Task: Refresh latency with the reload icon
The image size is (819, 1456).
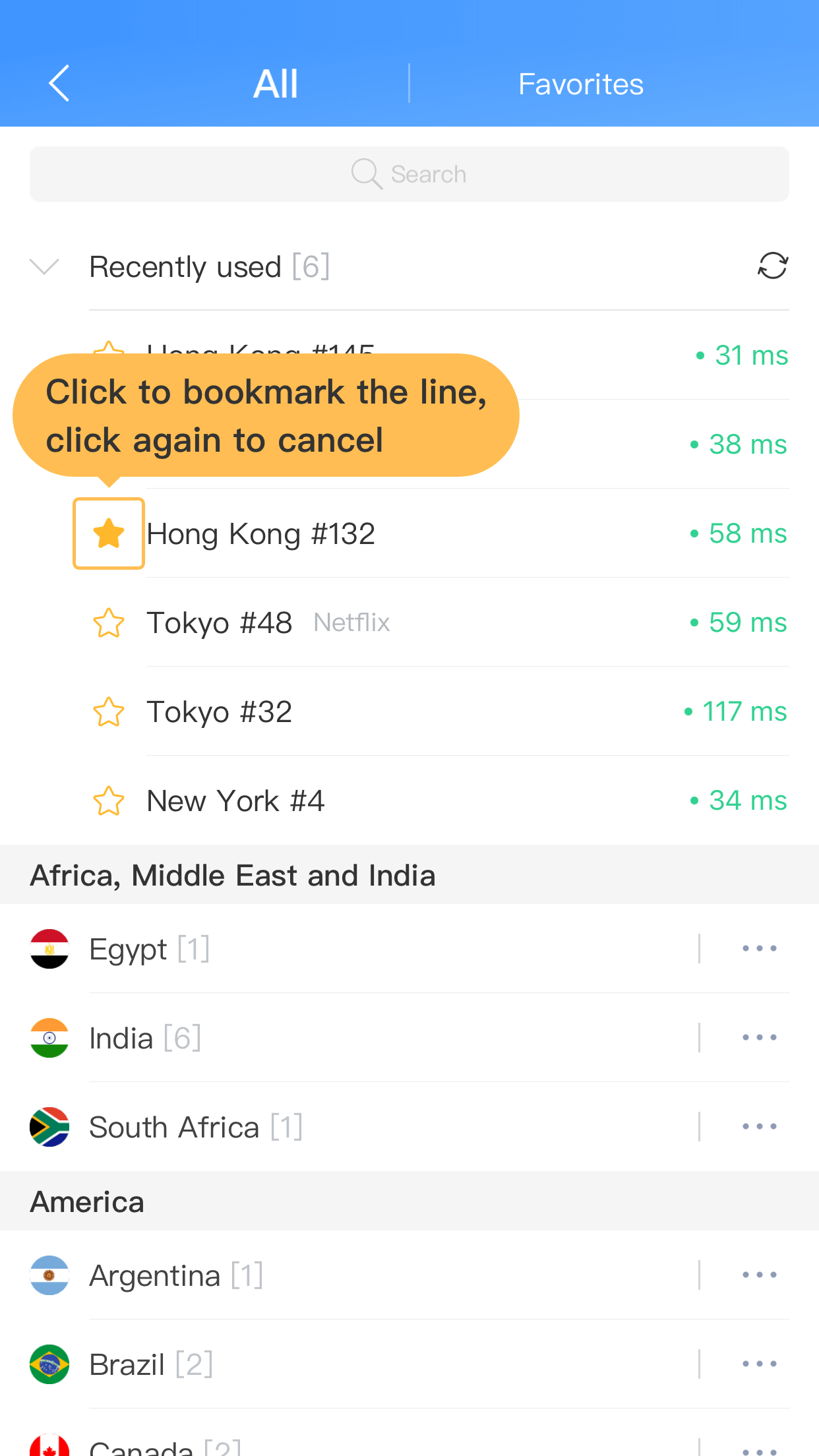Action: point(772,266)
